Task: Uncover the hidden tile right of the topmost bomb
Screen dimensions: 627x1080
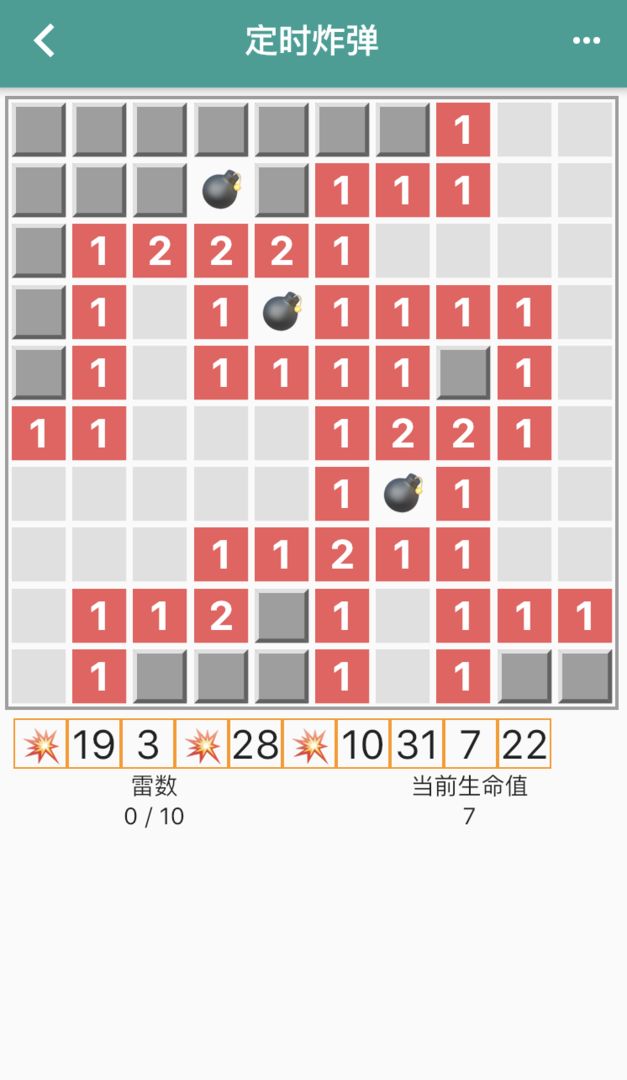Action: (281, 190)
